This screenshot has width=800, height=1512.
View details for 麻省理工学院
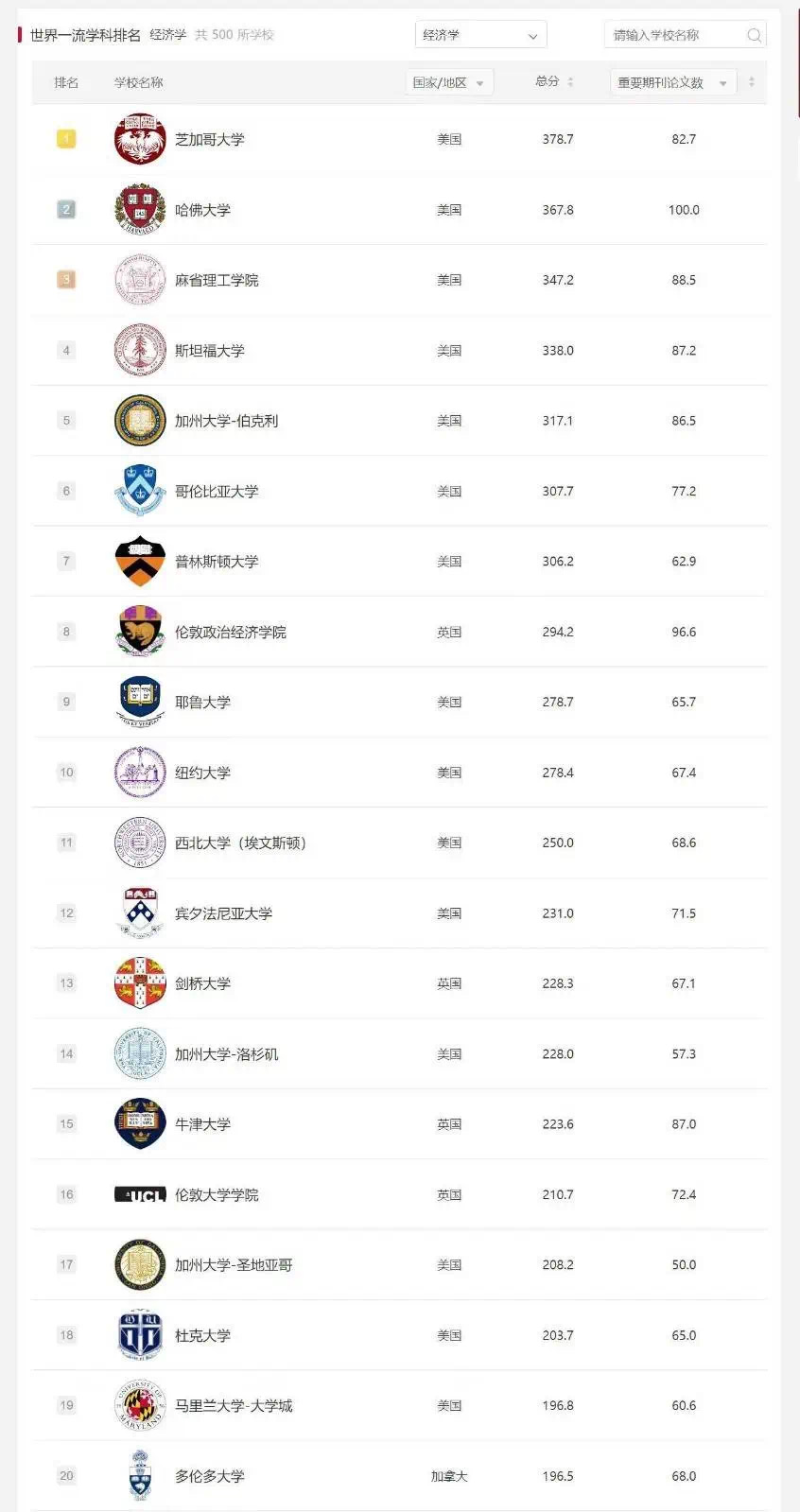[216, 280]
